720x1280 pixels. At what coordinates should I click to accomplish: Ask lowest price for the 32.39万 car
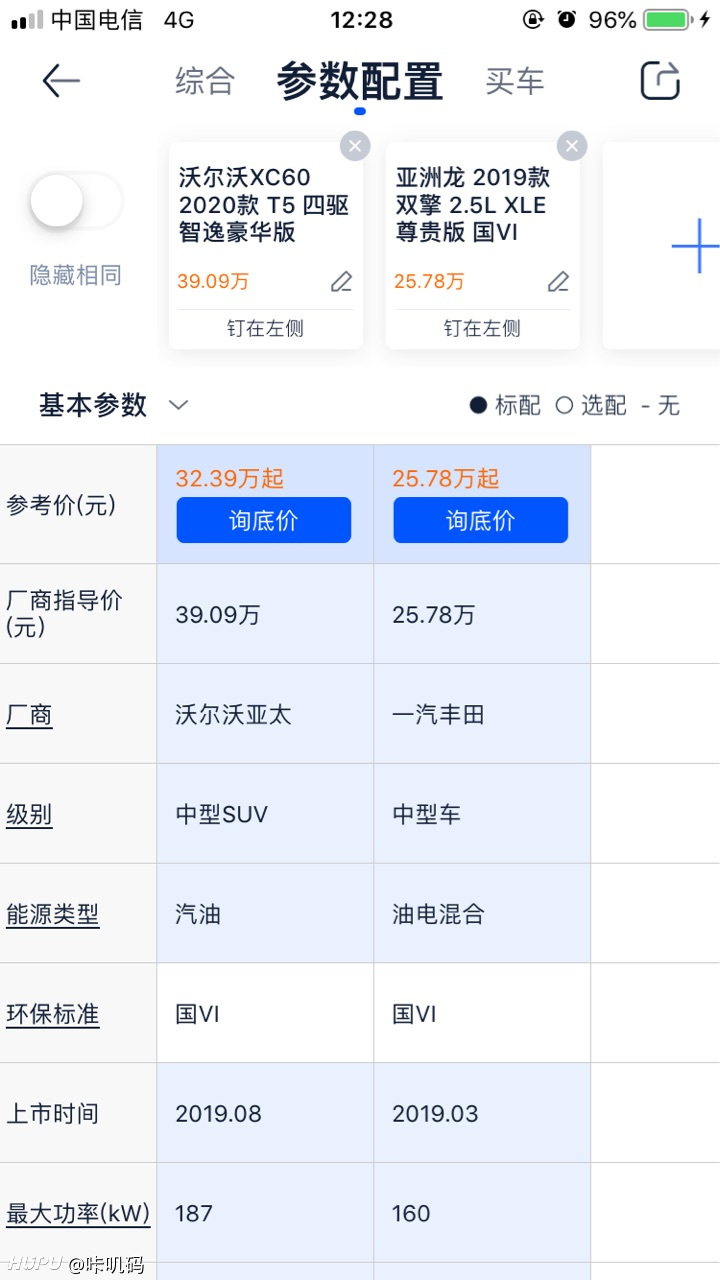pos(264,520)
